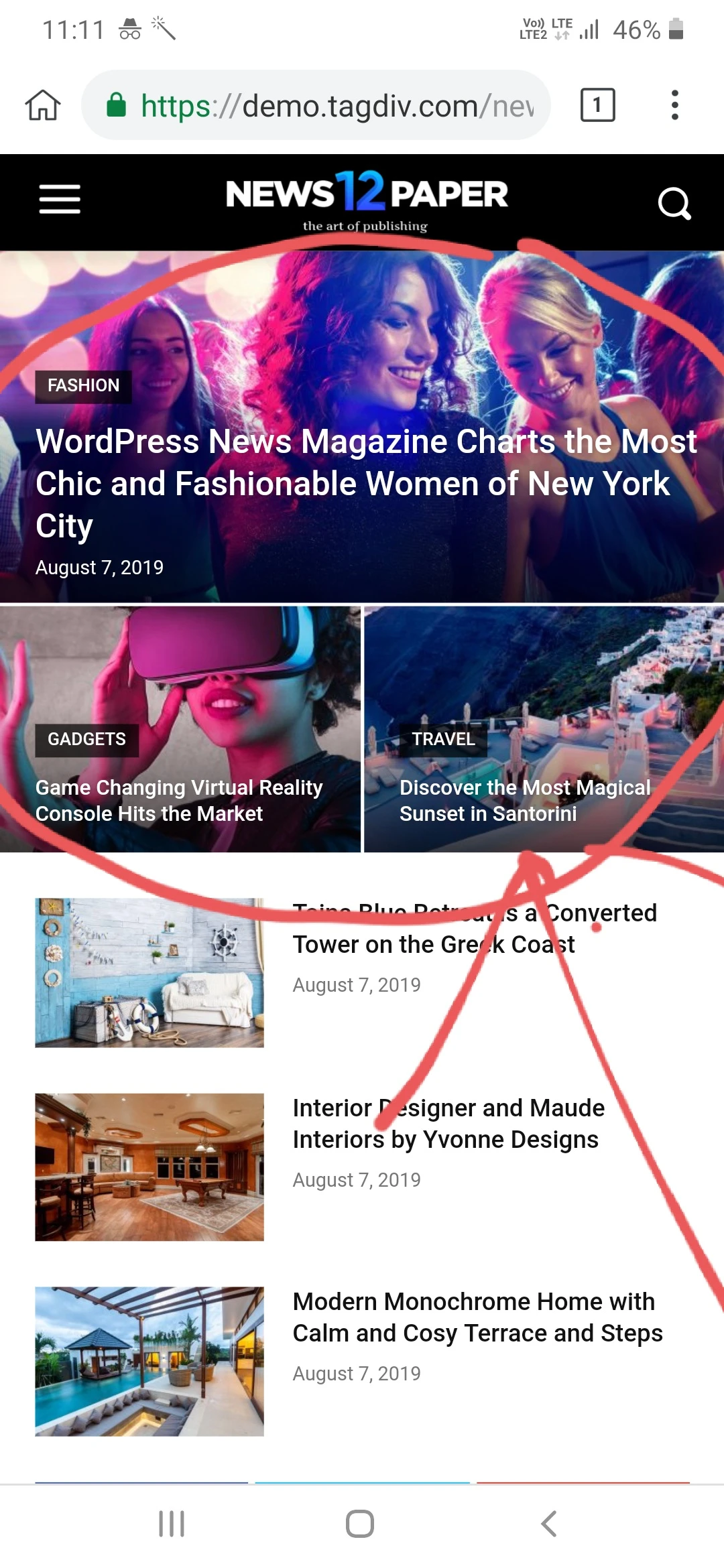This screenshot has height=1568, width=724.
Task: Open the Fashion category label
Action: pyautogui.click(x=83, y=386)
